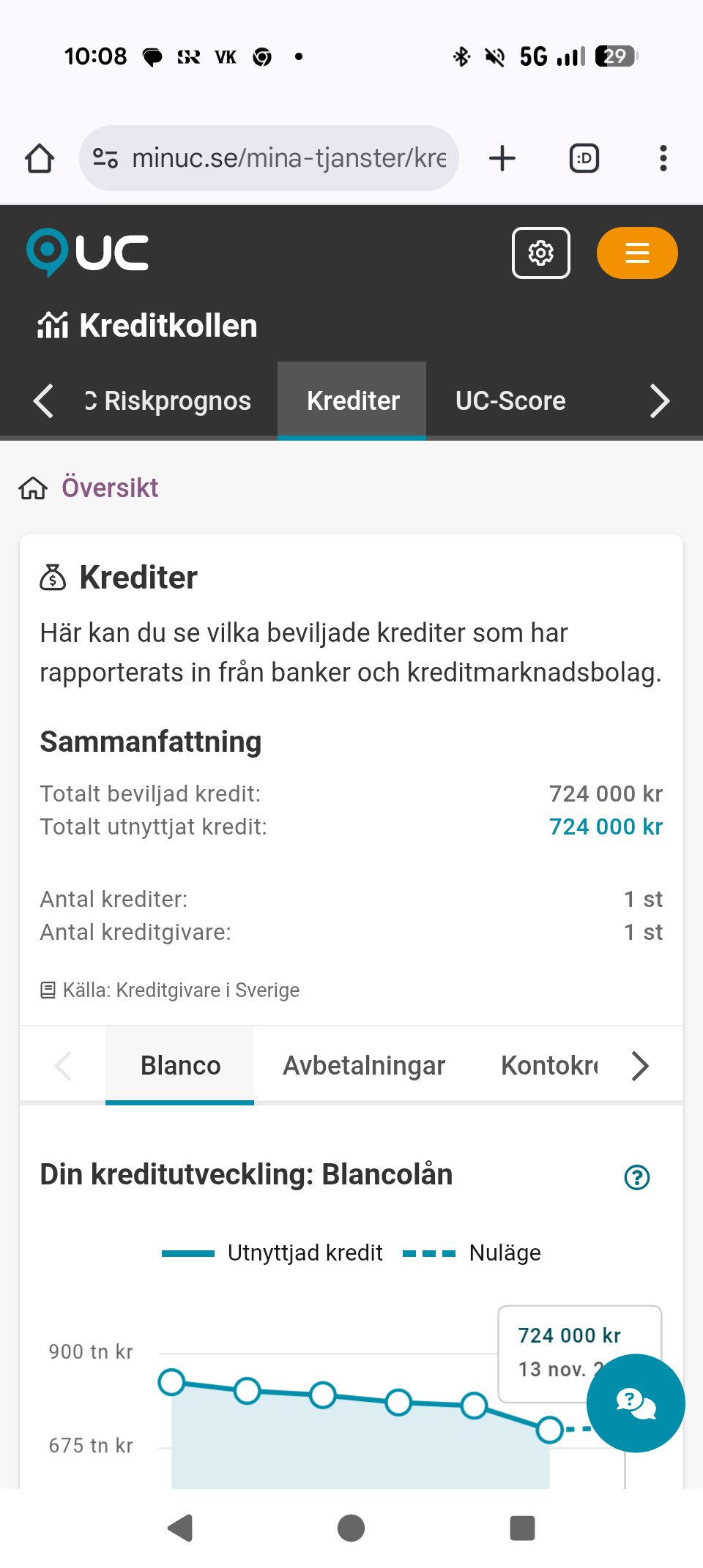This screenshot has height=1568, width=703.
Task: Show next credit type tabs
Action: pos(640,1066)
